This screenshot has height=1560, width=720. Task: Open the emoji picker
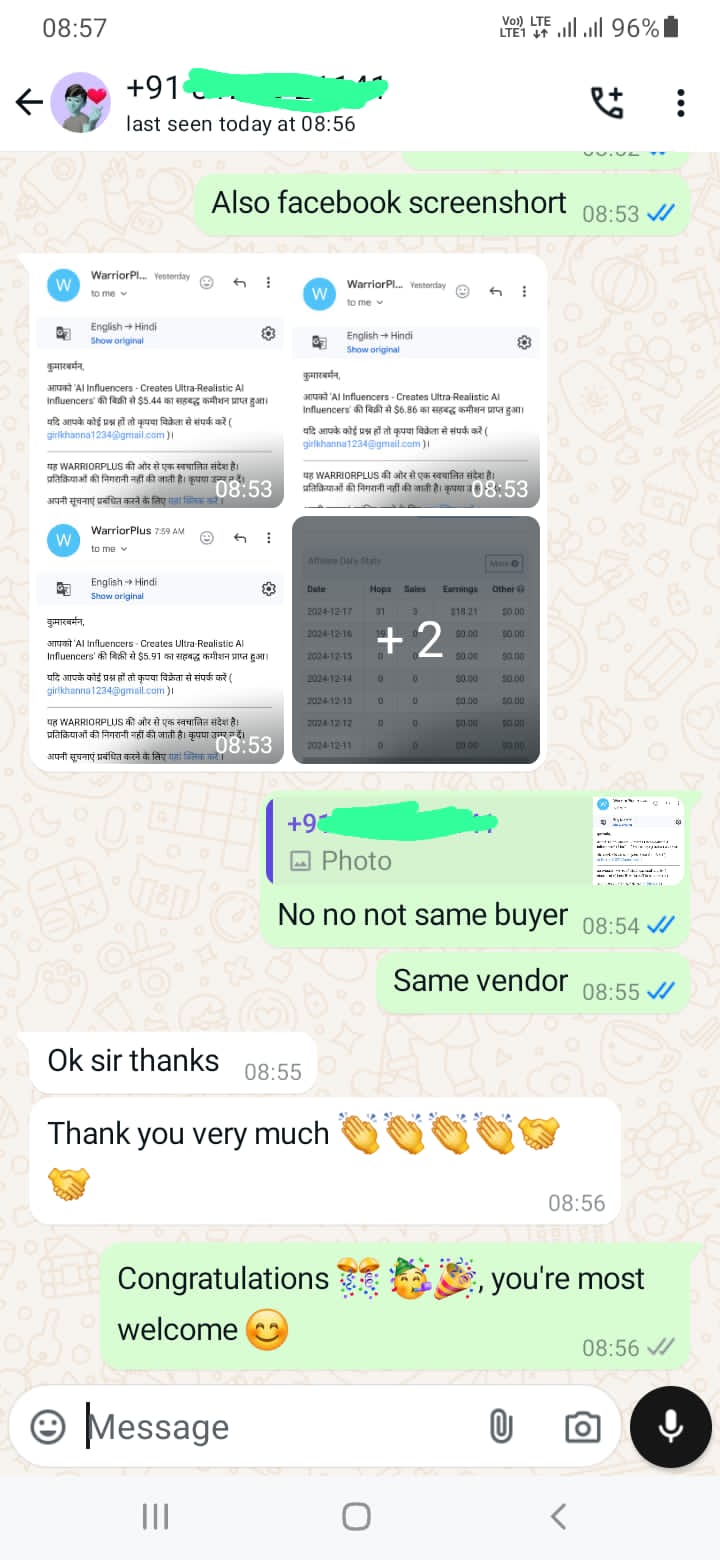[48, 1427]
